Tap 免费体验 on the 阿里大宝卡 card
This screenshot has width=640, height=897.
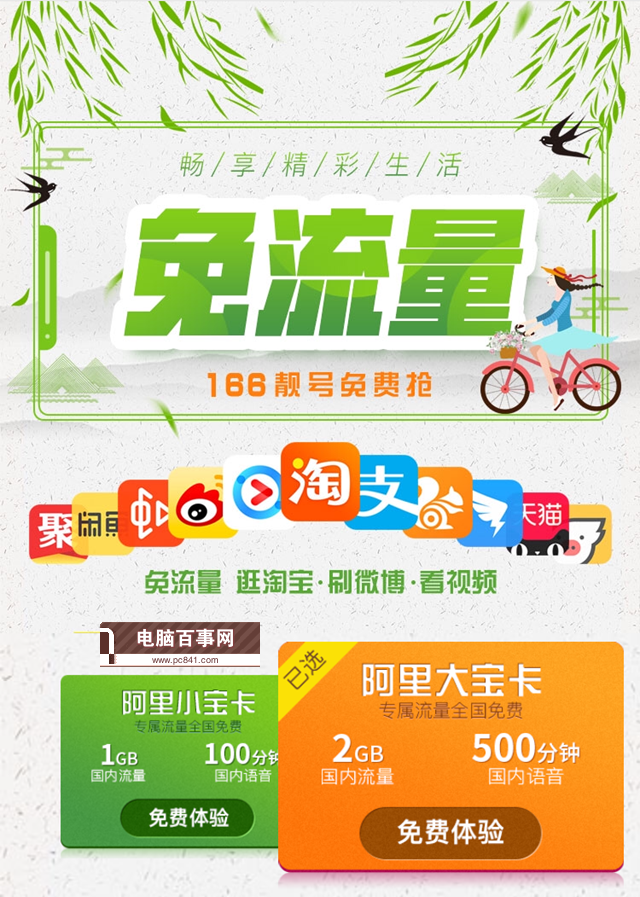pyautogui.click(x=450, y=832)
